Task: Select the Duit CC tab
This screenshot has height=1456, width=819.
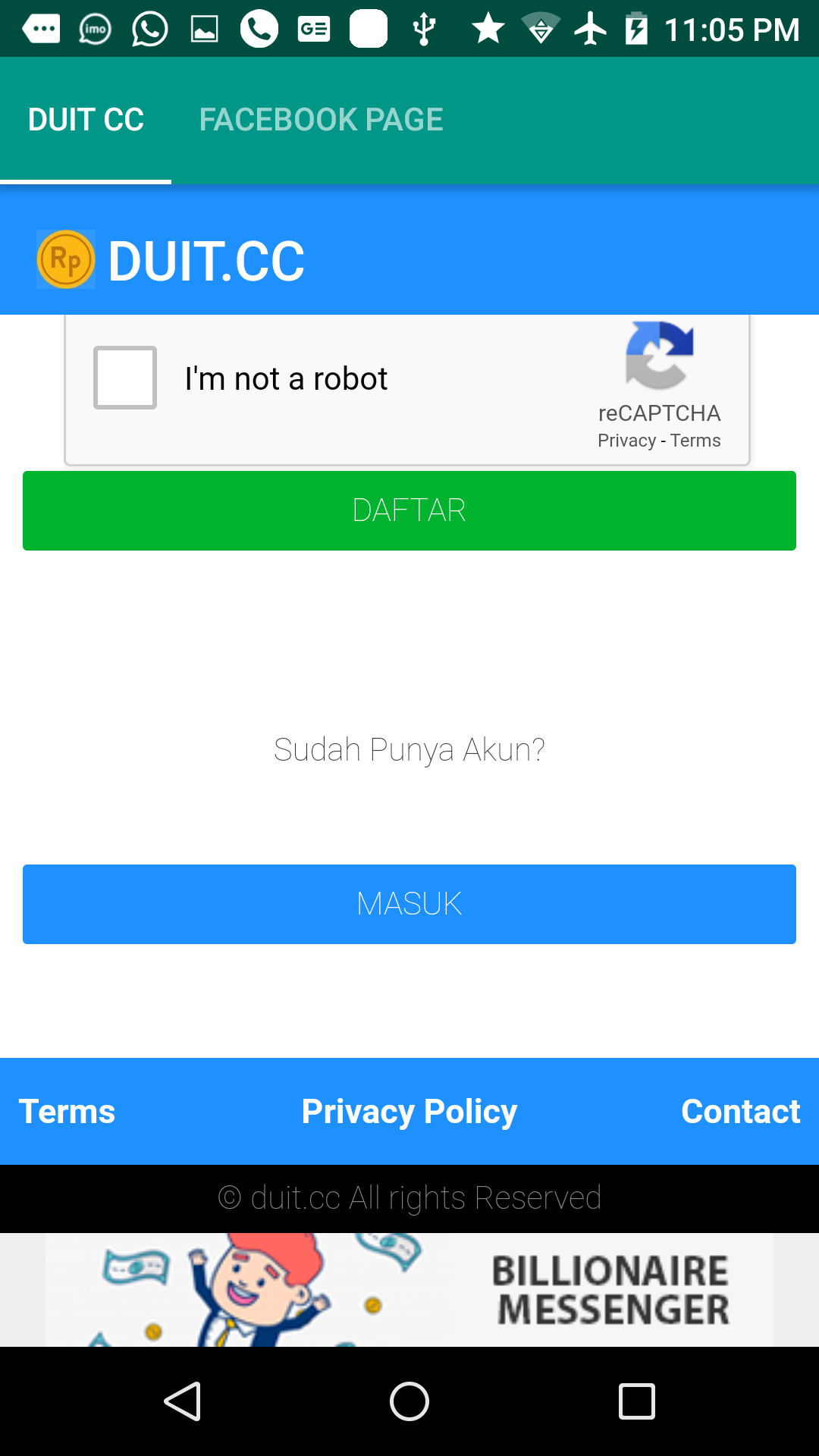Action: (x=86, y=120)
